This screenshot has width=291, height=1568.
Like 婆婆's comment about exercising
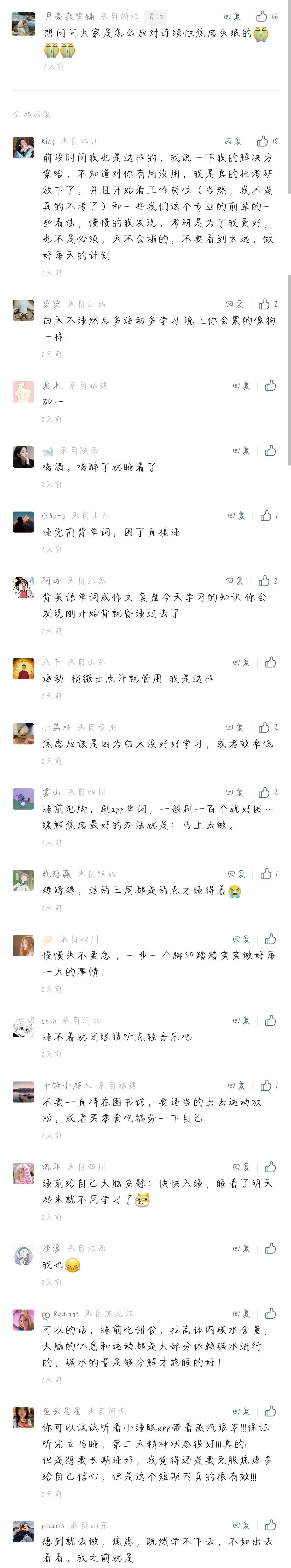pyautogui.click(x=264, y=304)
